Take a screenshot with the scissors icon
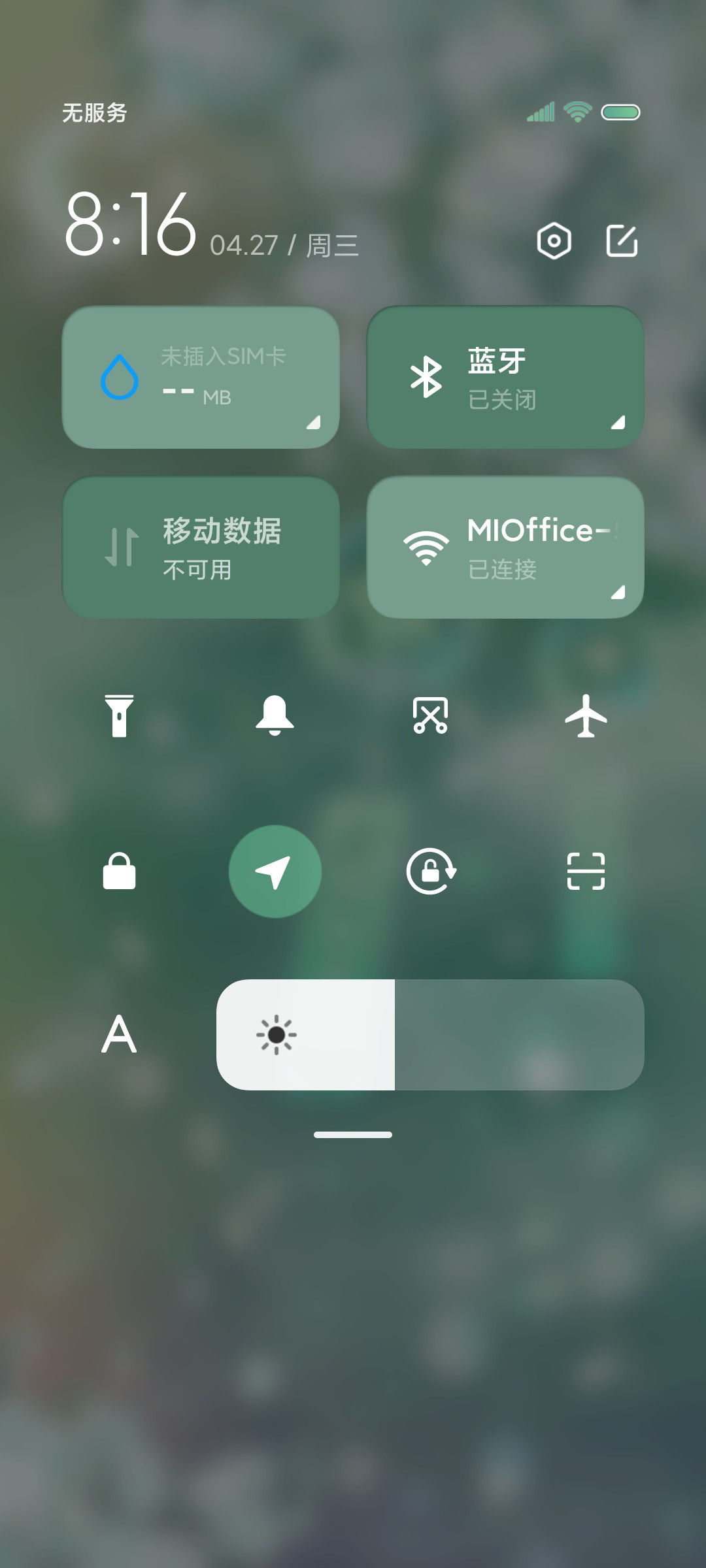Screen dimensions: 706x1568 pos(430,715)
